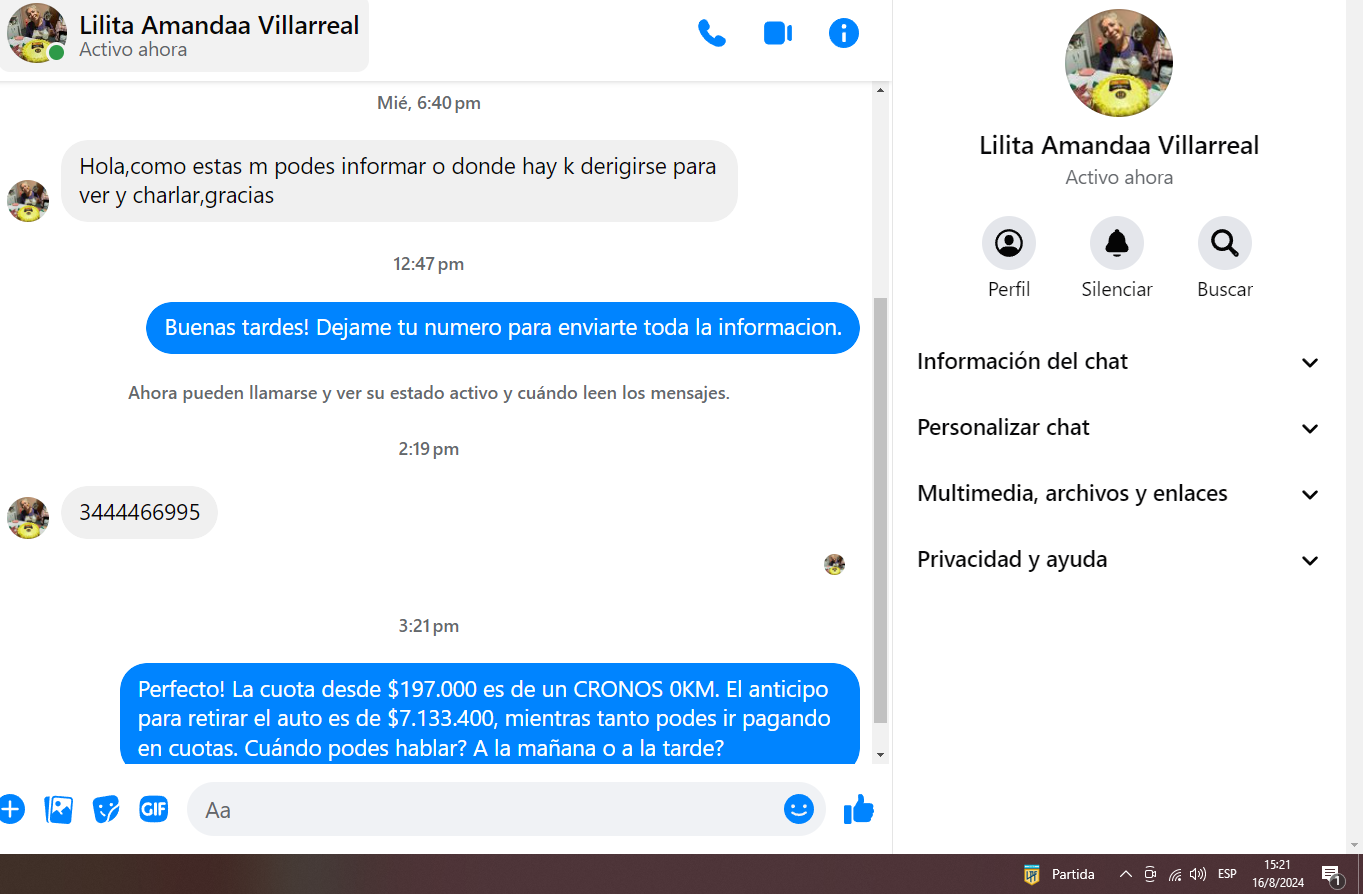This screenshot has width=1363, height=894.
Task: Search the conversation with Buscar
Action: pos(1224,243)
